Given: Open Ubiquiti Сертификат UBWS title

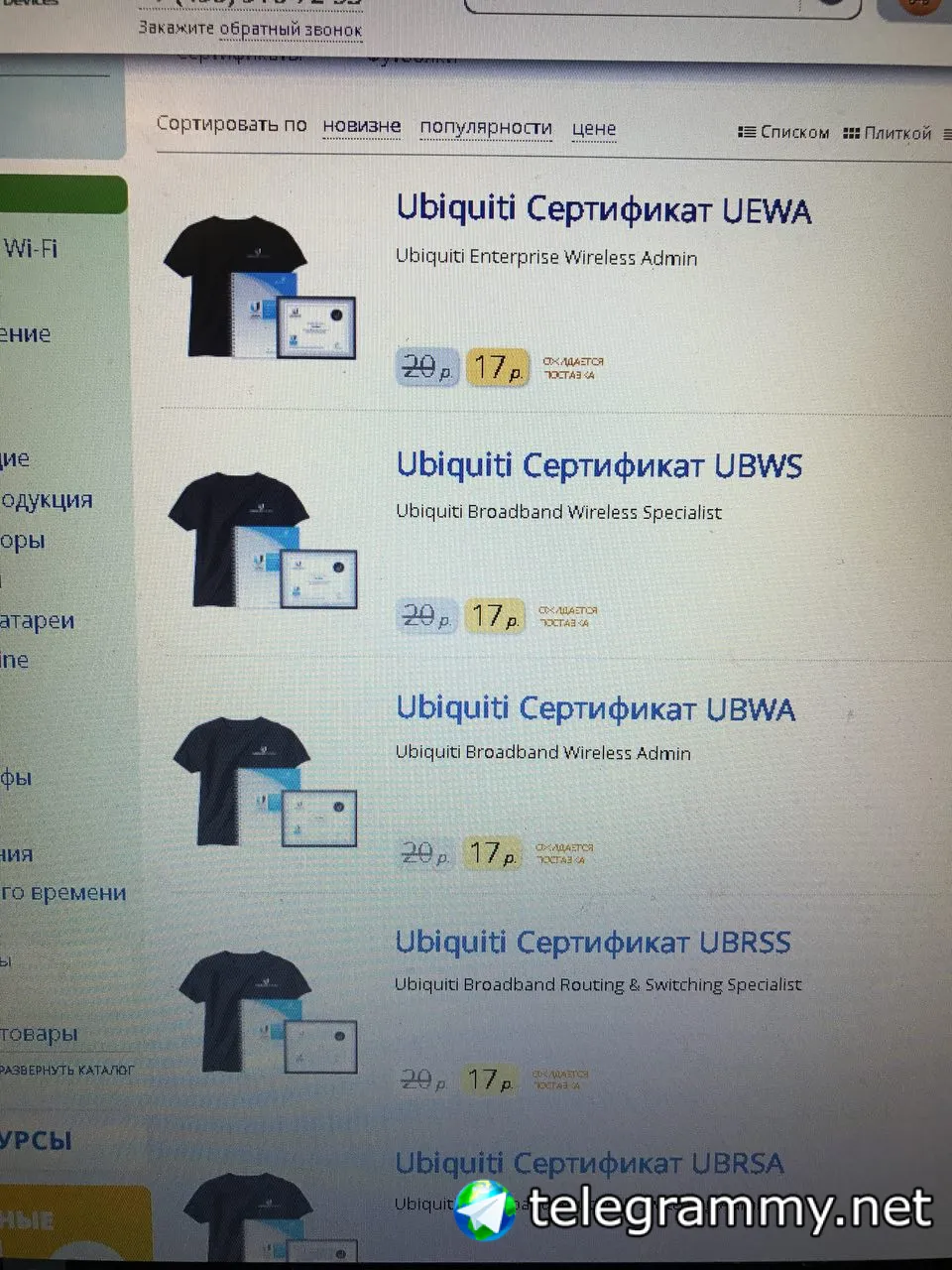Looking at the screenshot, I should pos(599,465).
